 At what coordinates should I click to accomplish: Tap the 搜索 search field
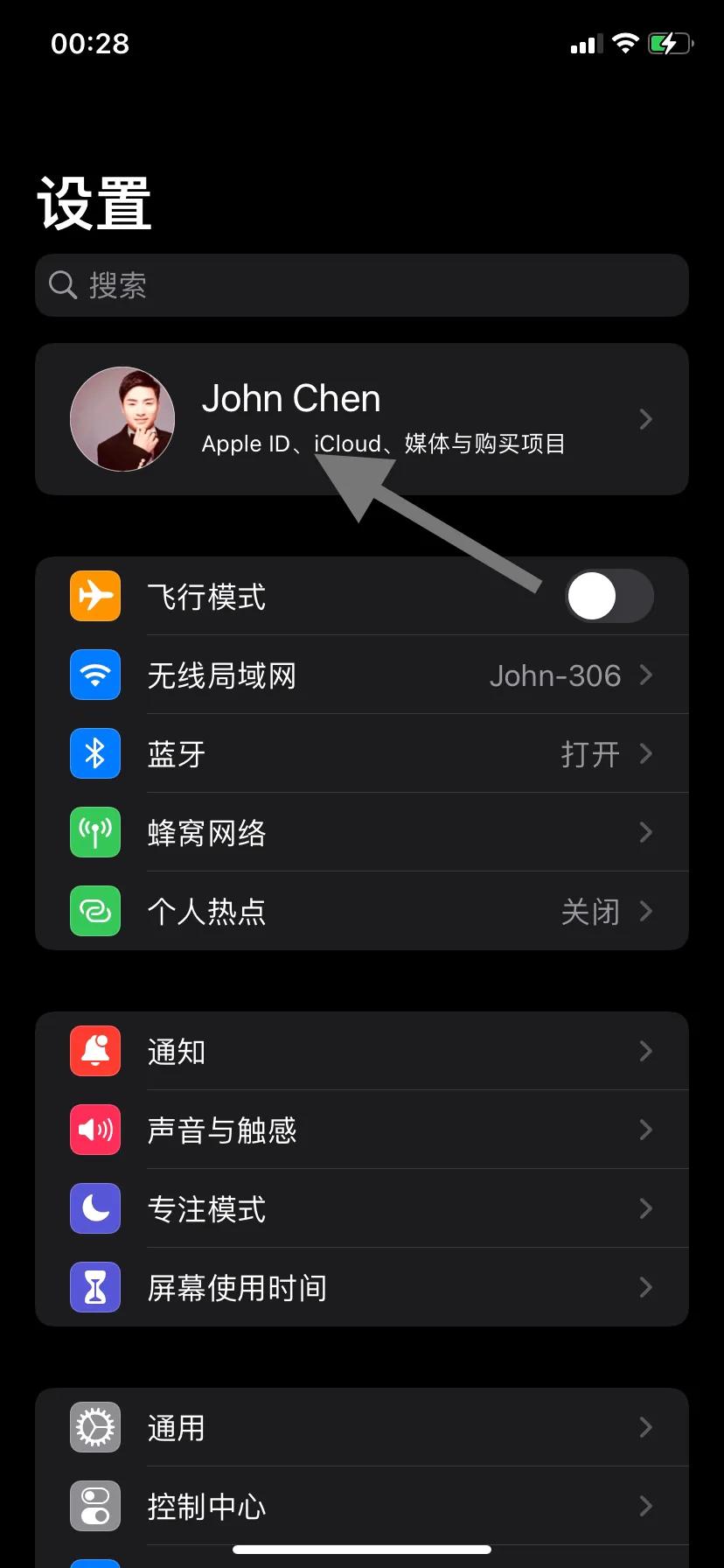[362, 285]
